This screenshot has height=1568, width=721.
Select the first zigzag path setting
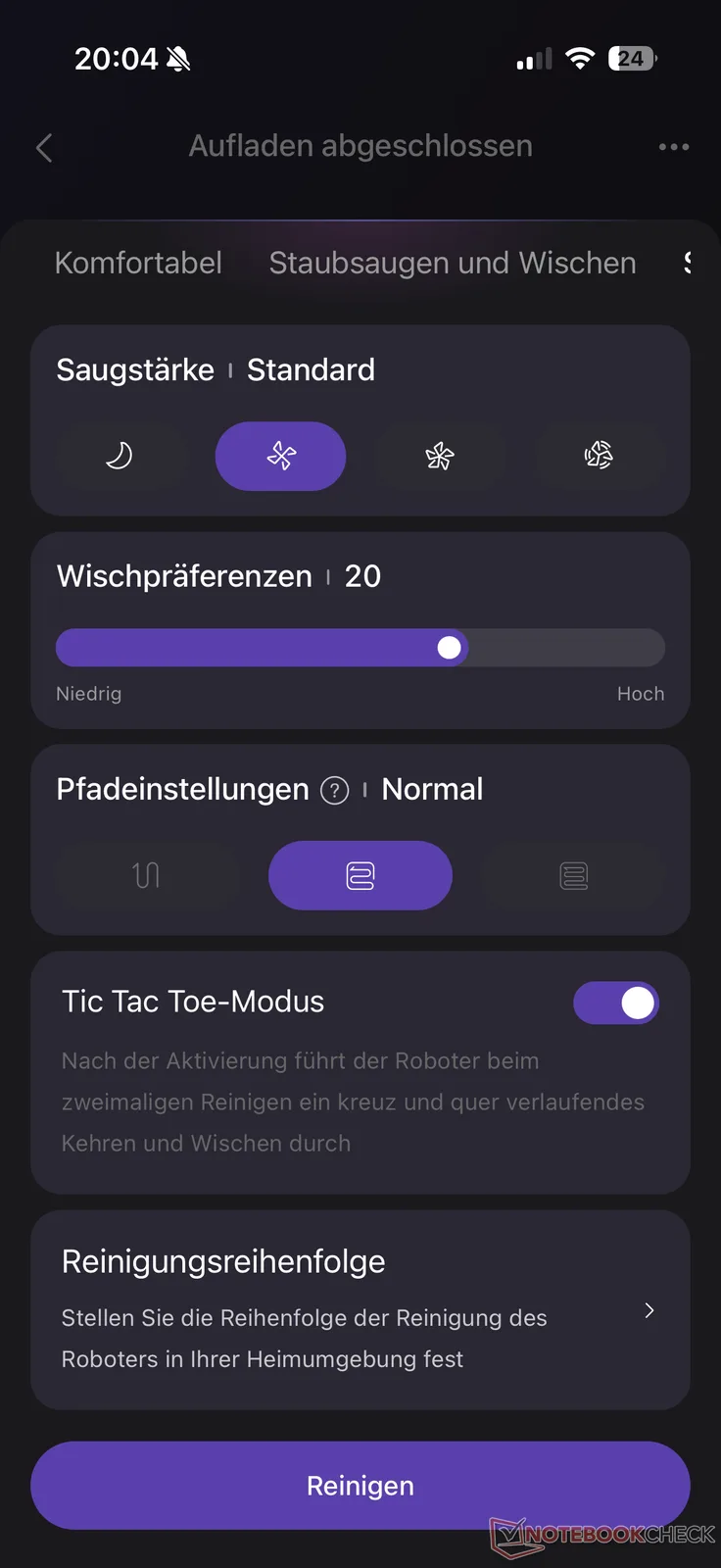147,875
